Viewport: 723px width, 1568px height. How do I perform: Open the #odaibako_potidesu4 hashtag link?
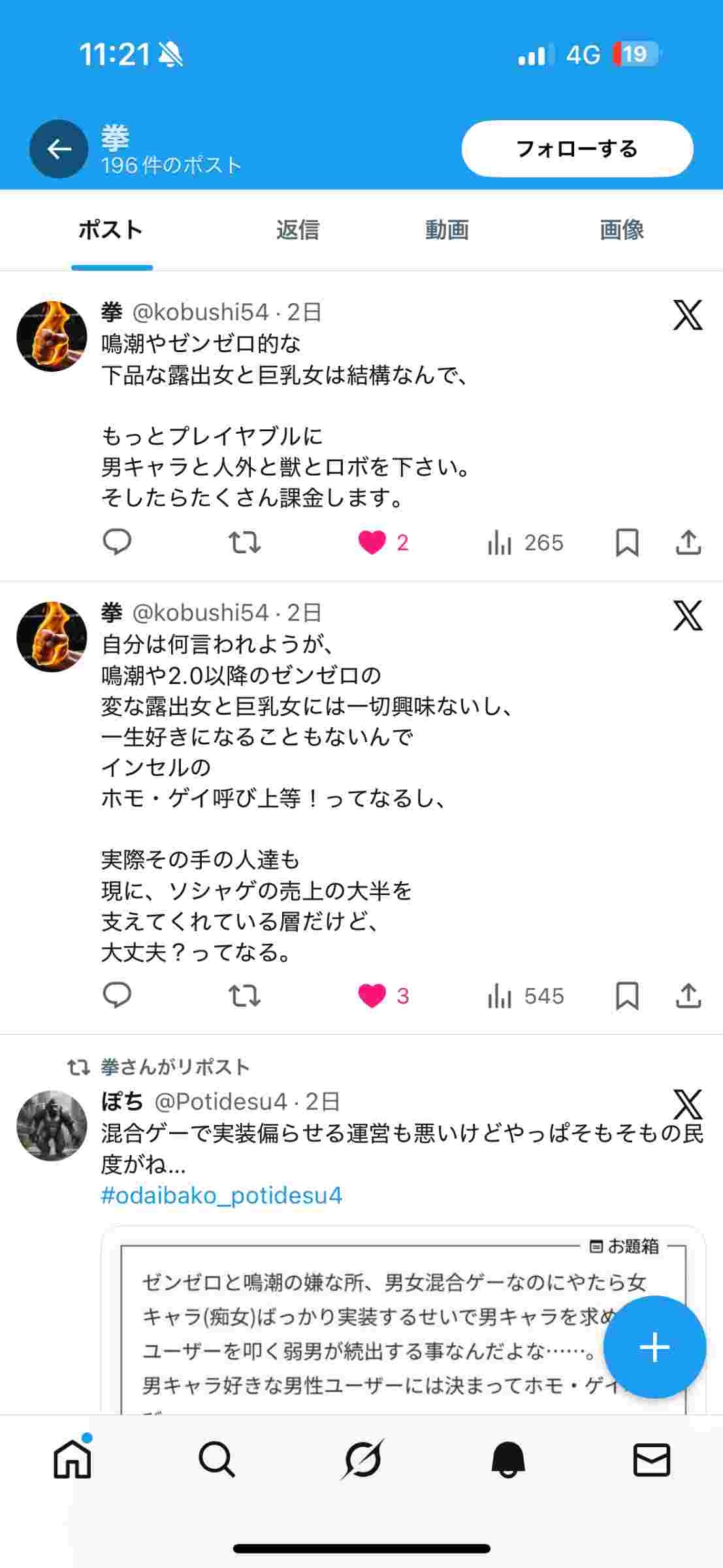221,1196
